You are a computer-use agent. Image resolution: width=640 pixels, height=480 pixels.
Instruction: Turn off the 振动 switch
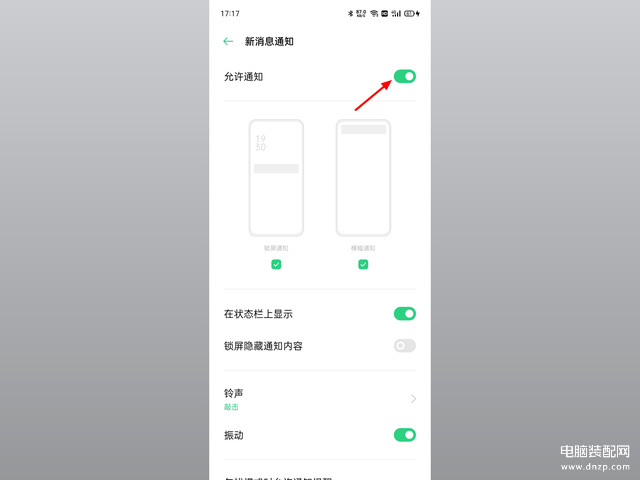404,435
